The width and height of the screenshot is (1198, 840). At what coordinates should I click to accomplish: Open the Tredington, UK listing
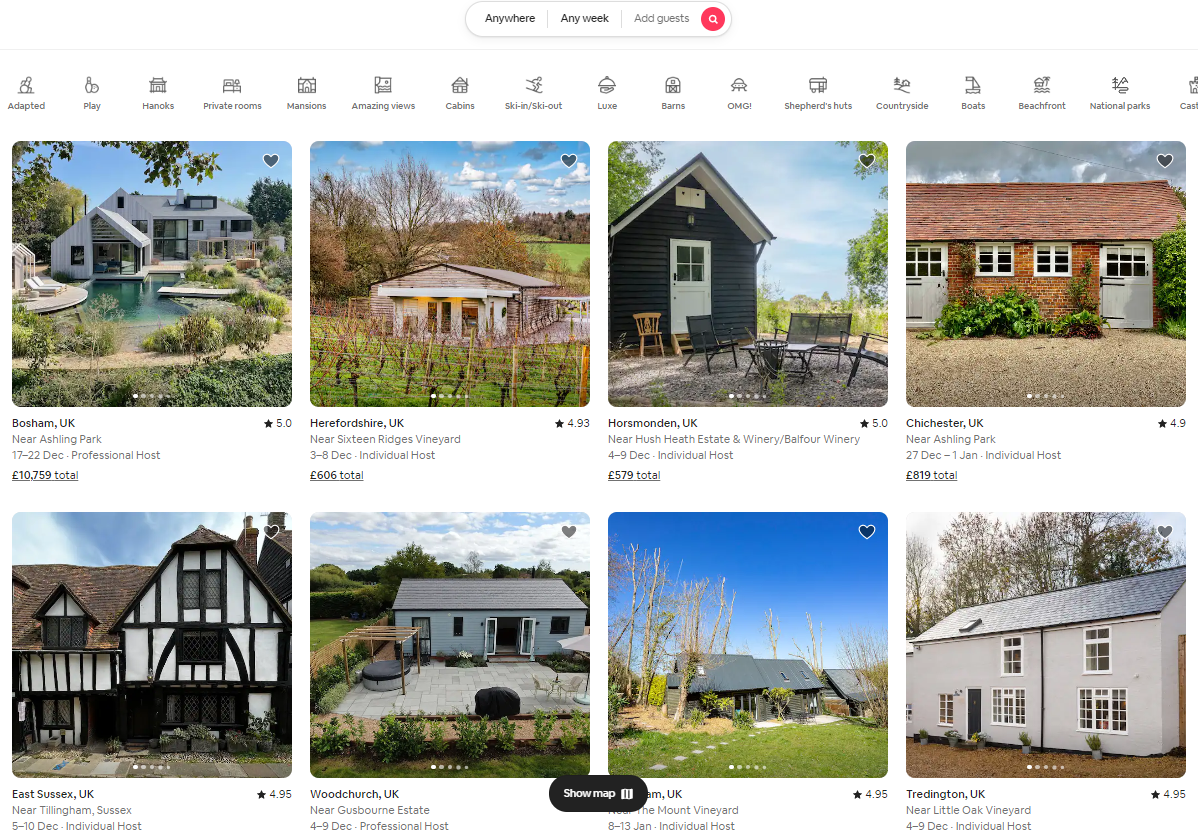[1046, 645]
